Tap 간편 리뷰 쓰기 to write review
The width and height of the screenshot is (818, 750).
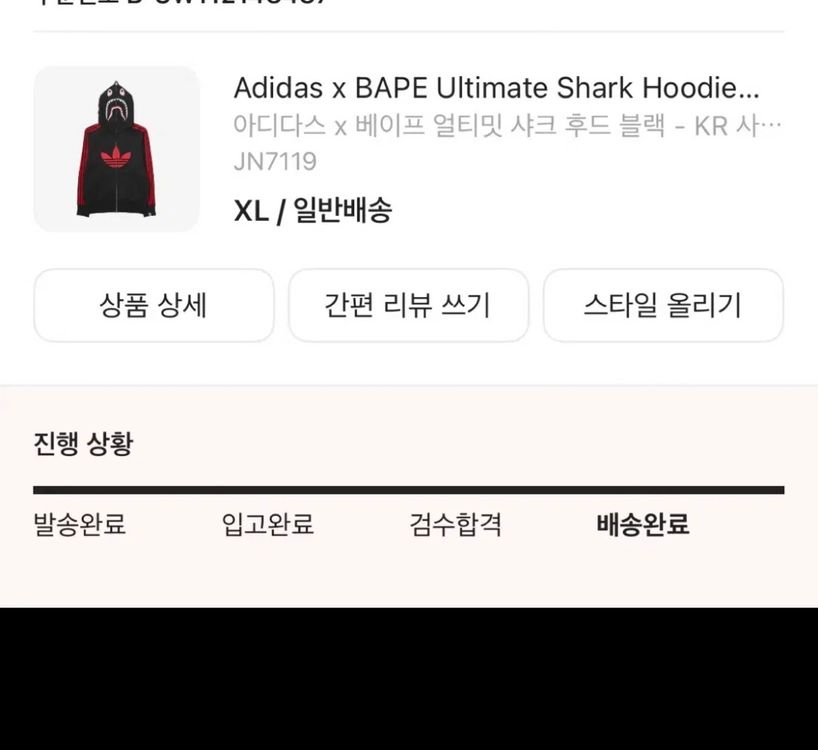[x=408, y=306]
